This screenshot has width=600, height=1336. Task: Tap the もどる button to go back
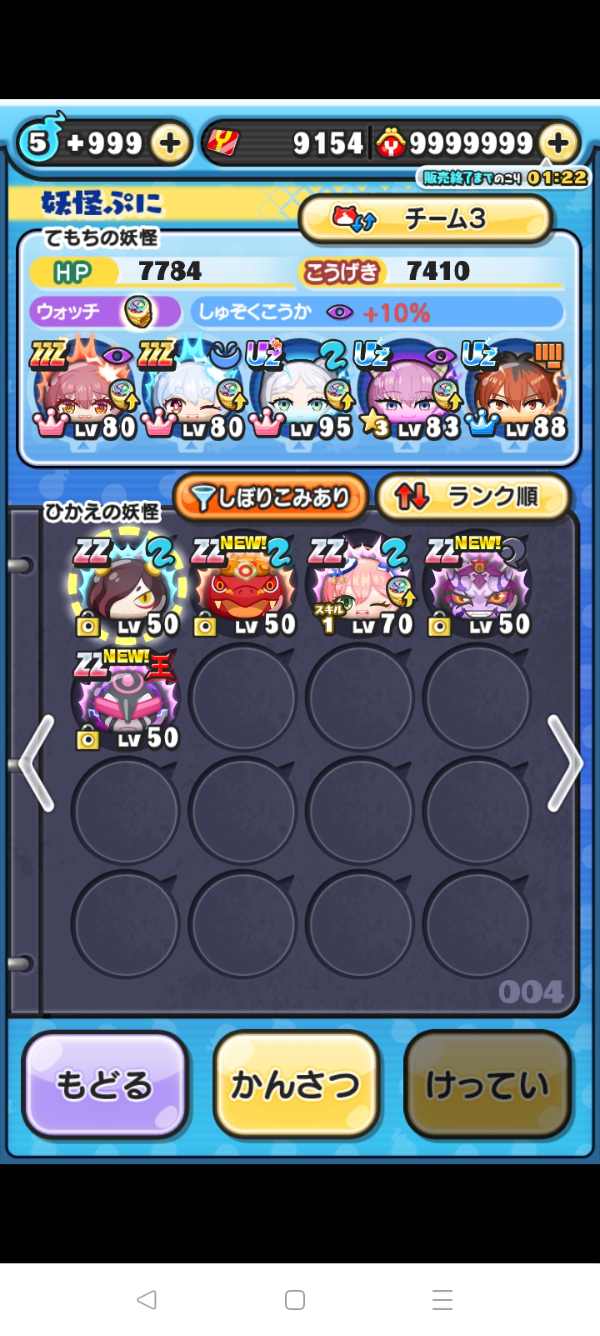click(105, 1085)
